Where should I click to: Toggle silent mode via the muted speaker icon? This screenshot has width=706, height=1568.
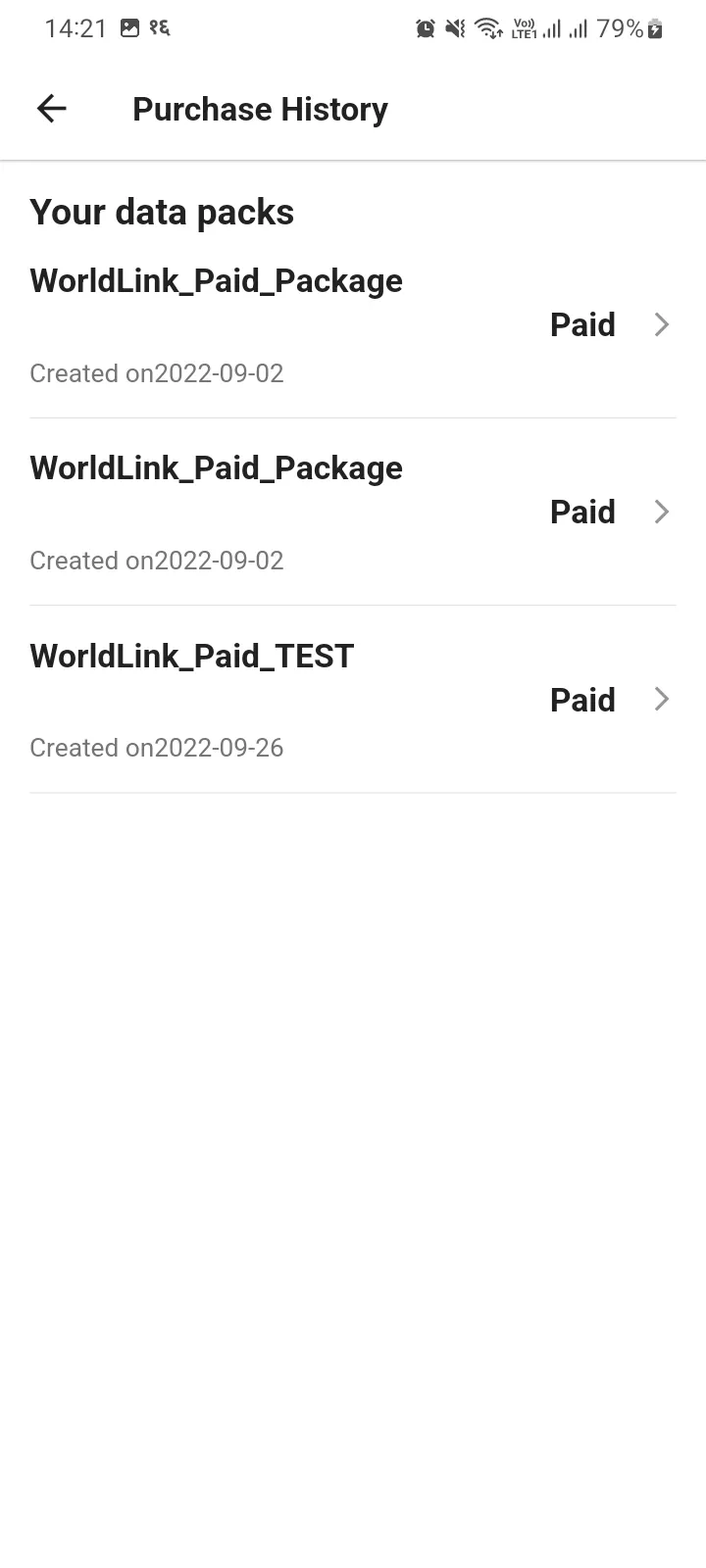pyautogui.click(x=454, y=28)
